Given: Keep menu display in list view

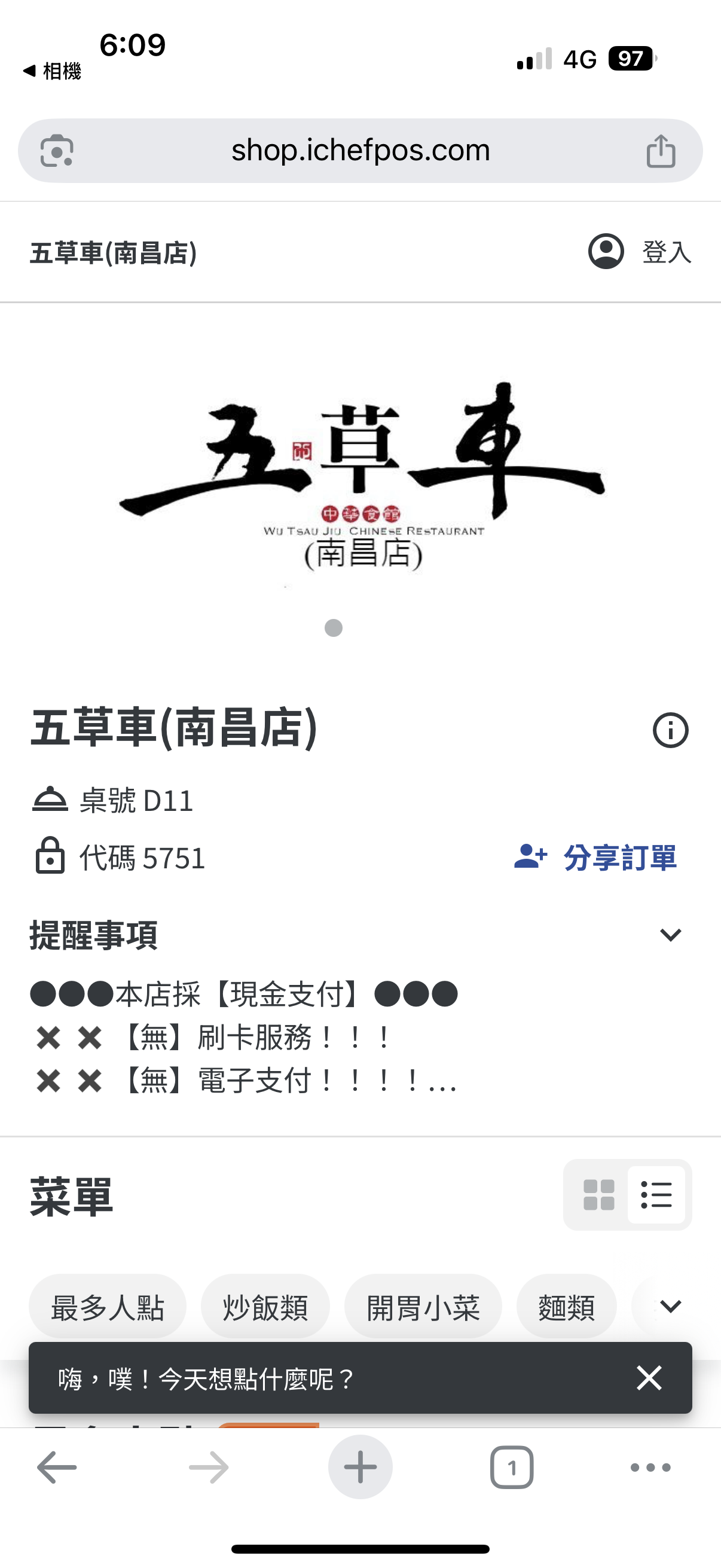Looking at the screenshot, I should click(657, 1194).
